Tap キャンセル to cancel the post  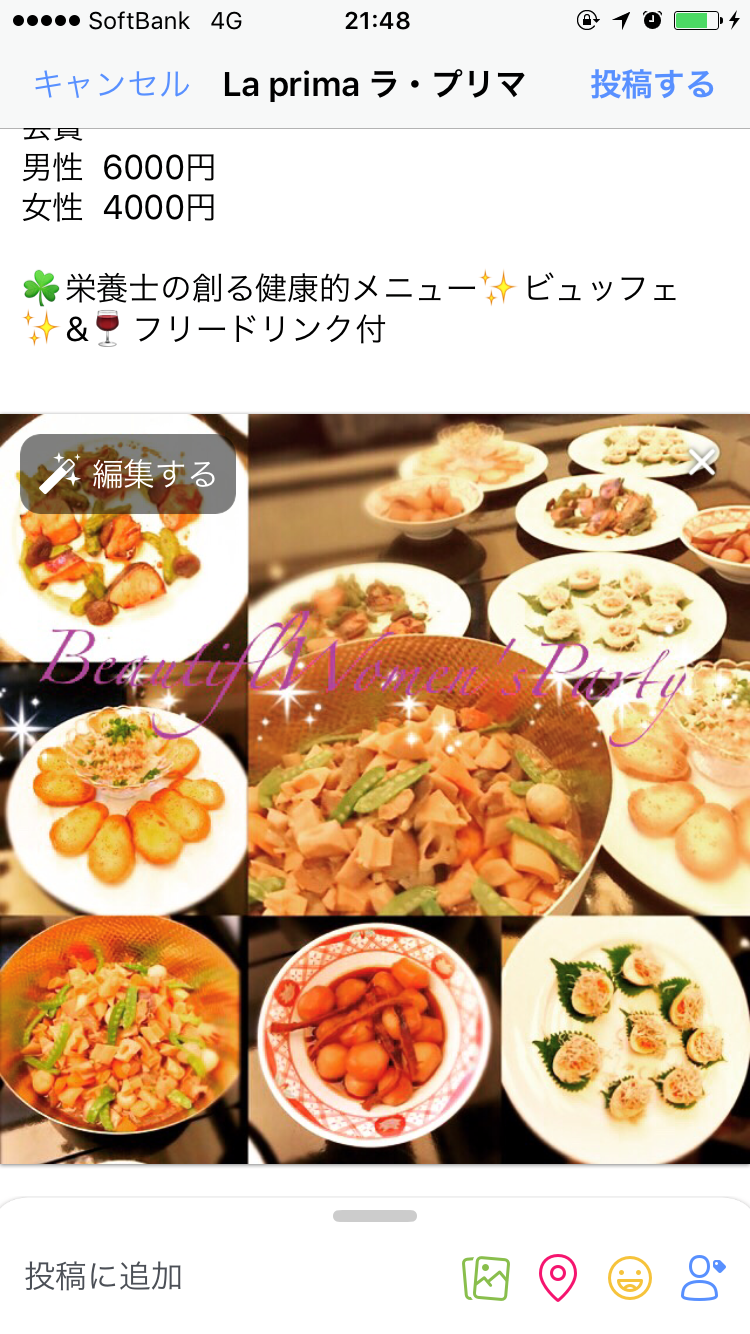(111, 84)
